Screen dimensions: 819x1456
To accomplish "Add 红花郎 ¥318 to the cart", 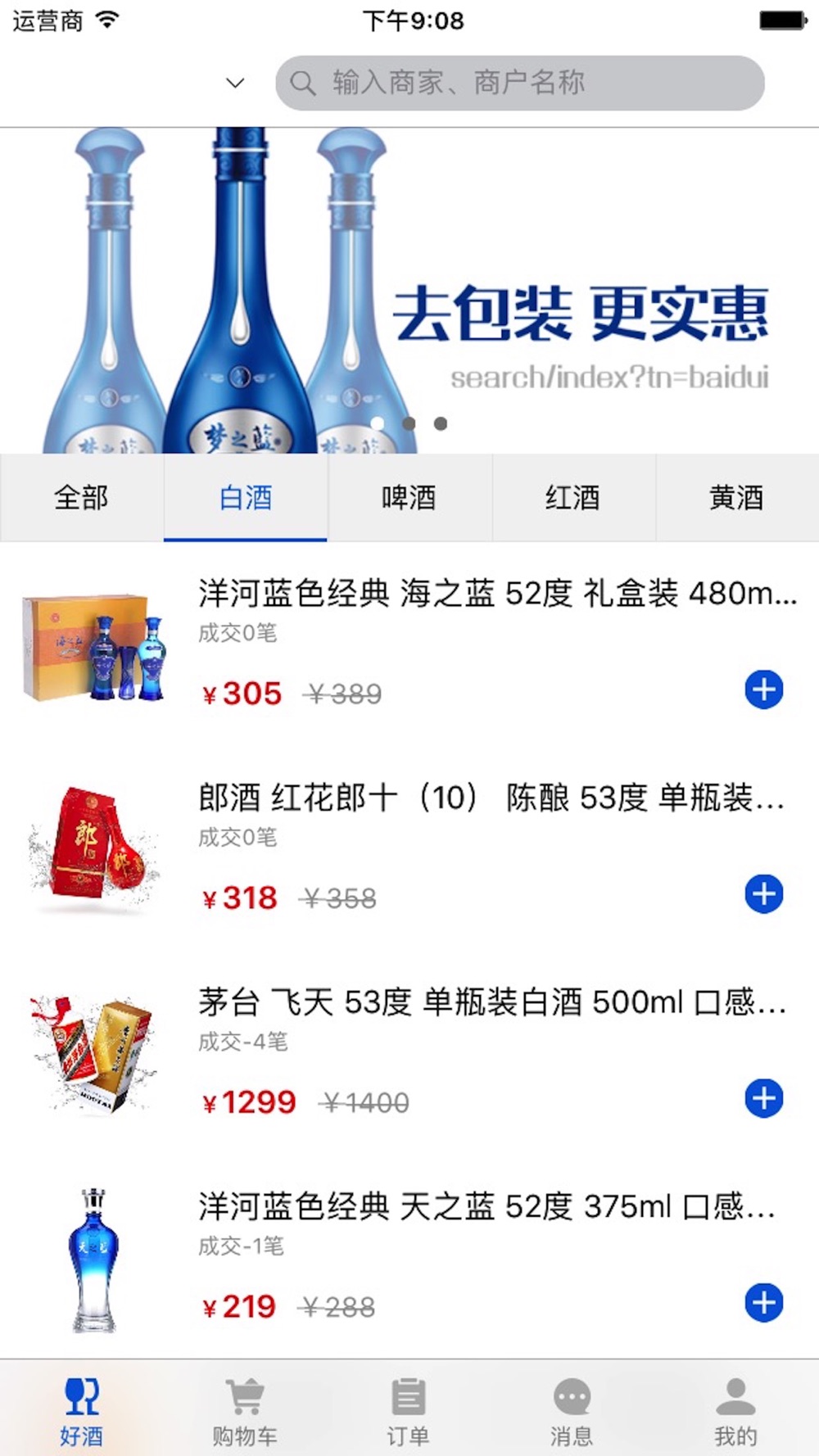I will [763, 894].
